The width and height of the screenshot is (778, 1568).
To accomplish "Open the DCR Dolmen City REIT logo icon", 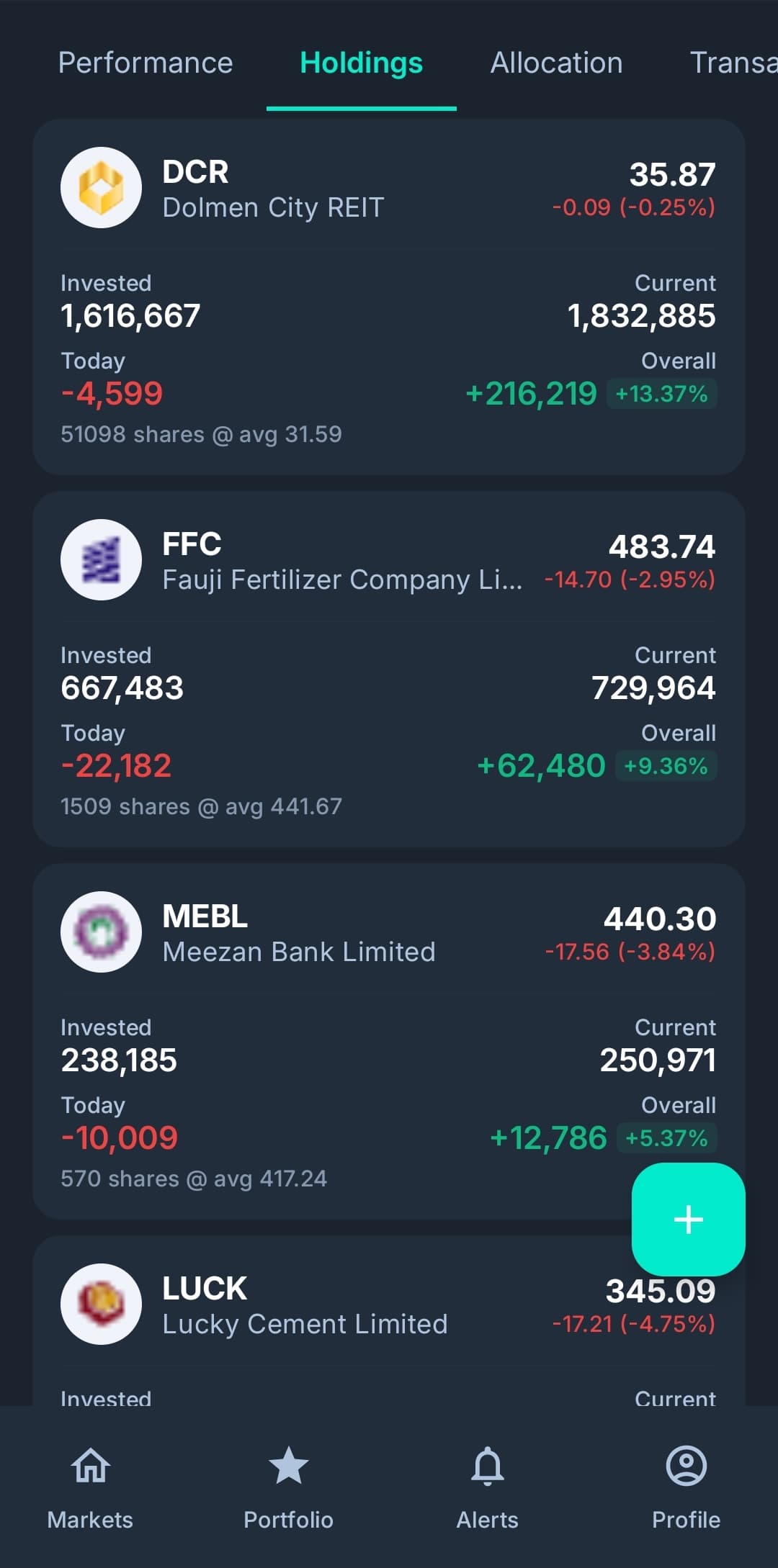I will coord(102,188).
